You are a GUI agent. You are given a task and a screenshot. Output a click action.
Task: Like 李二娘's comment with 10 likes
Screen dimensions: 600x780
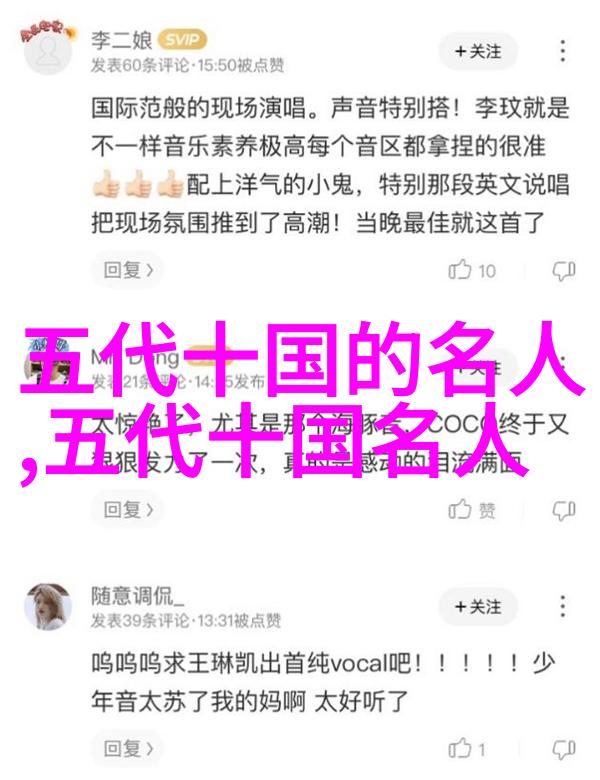(473, 270)
